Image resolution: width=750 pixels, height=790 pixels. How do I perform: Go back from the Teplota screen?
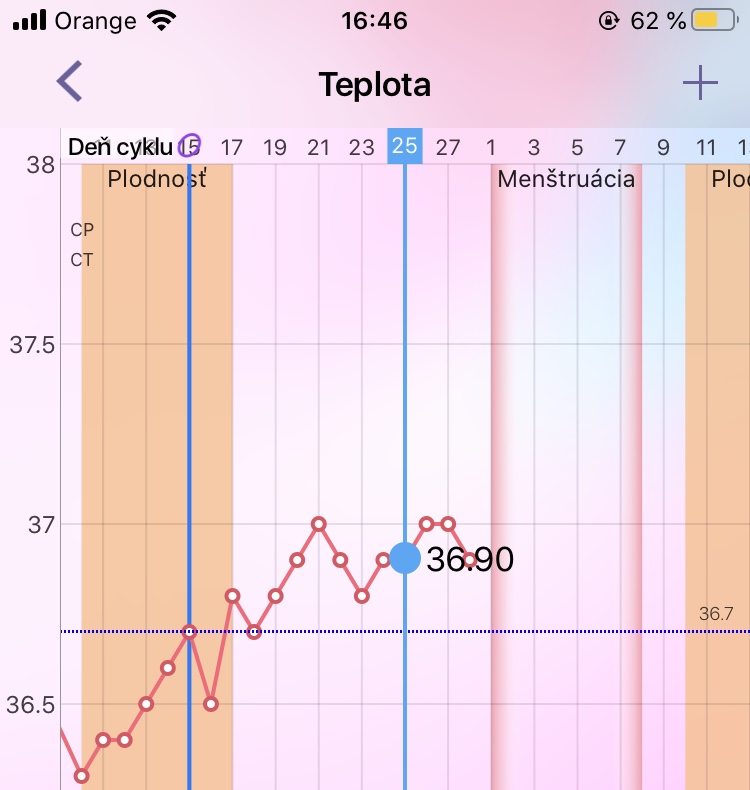pyautogui.click(x=69, y=82)
